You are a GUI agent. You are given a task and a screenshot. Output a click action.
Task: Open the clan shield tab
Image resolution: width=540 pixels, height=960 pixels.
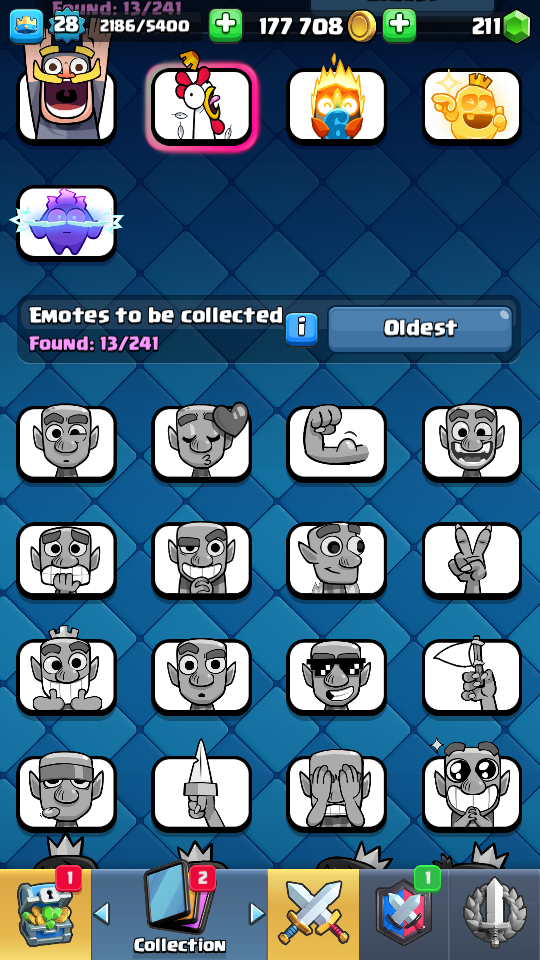pyautogui.click(x=404, y=914)
